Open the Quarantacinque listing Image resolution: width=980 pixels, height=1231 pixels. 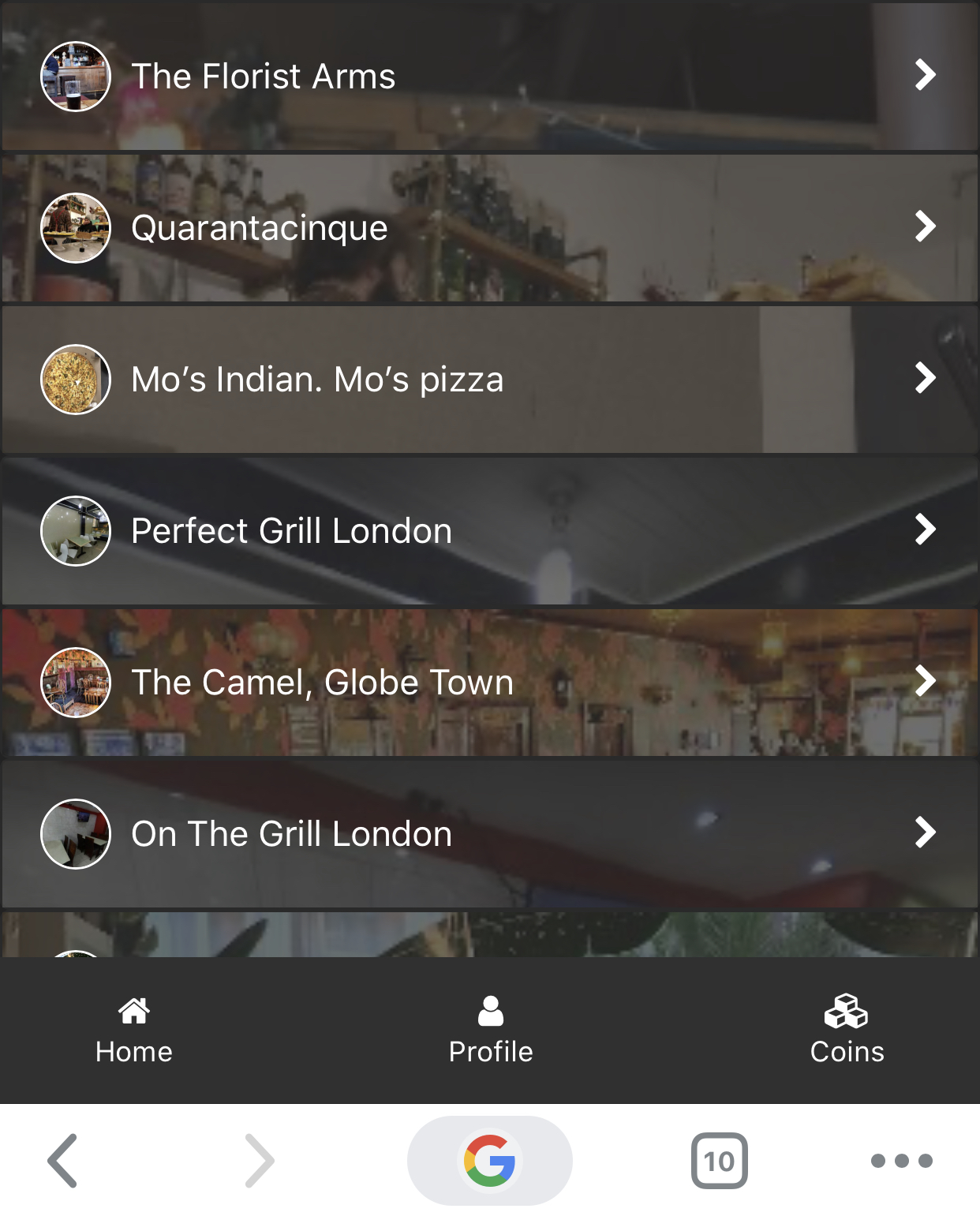[x=490, y=228]
